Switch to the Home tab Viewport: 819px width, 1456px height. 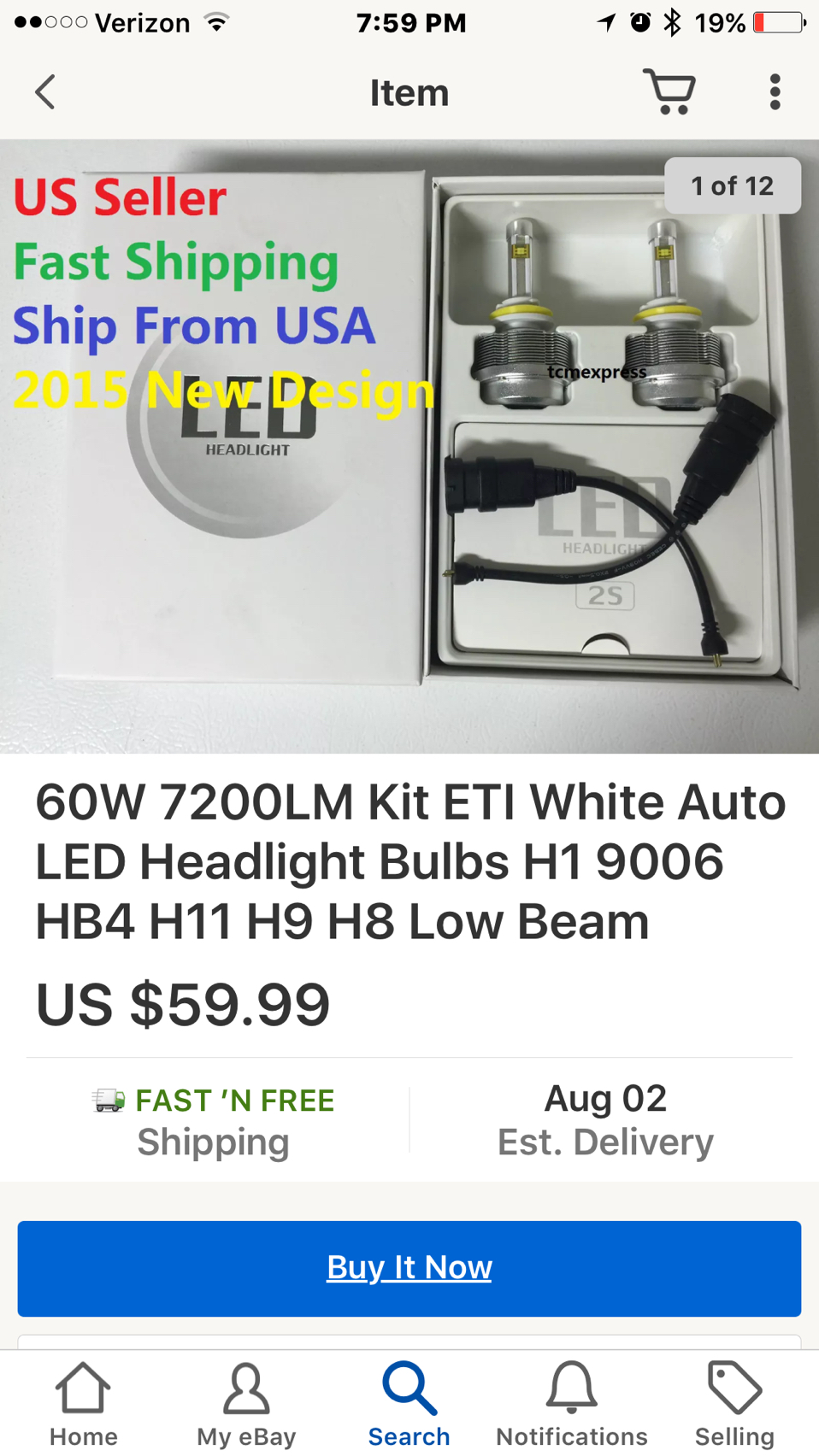coord(83,1405)
